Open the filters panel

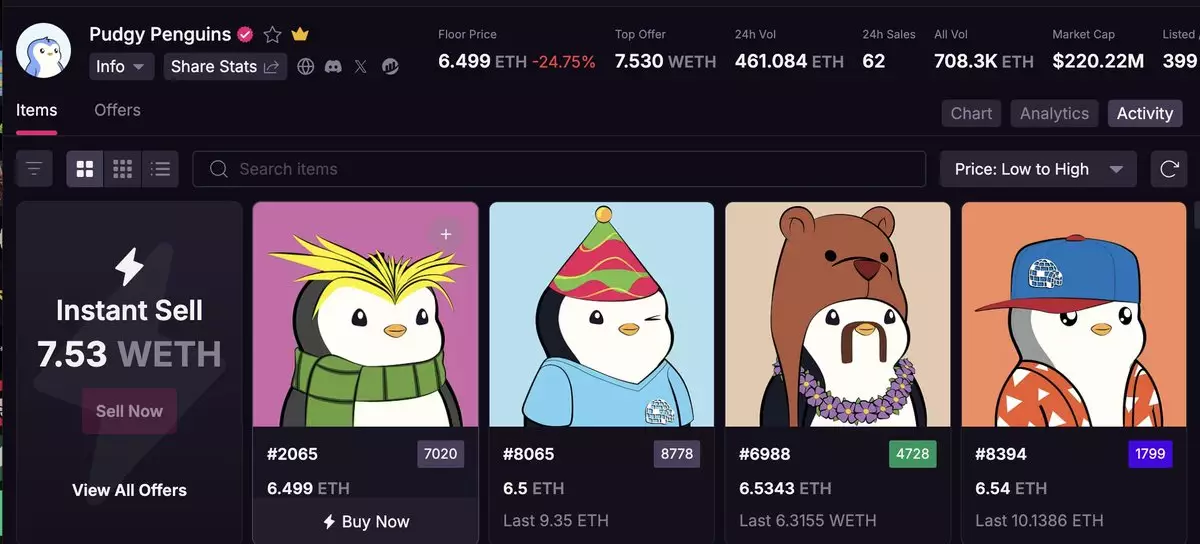(x=34, y=169)
